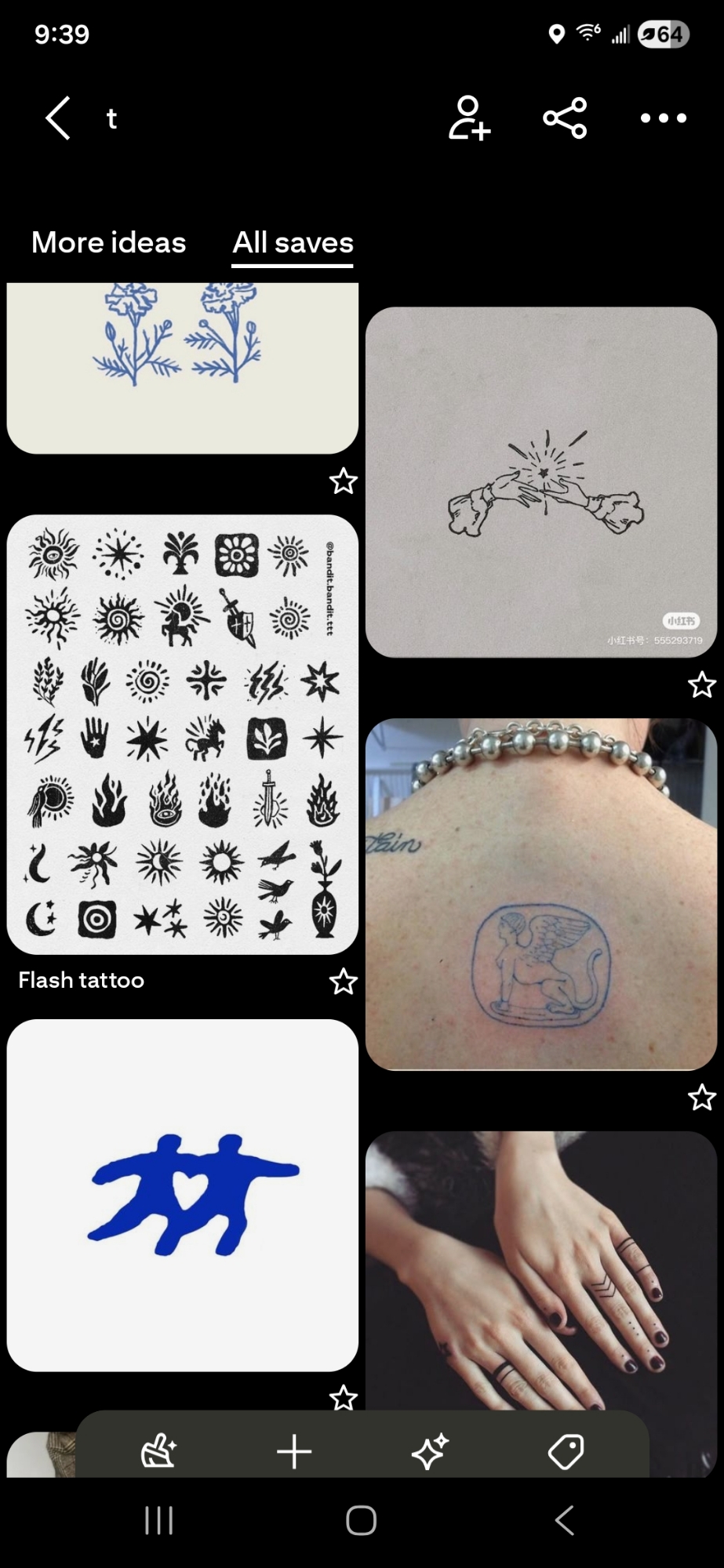The image size is (724, 1568).
Task: Go back using the top-left arrow
Action: pos(58,118)
